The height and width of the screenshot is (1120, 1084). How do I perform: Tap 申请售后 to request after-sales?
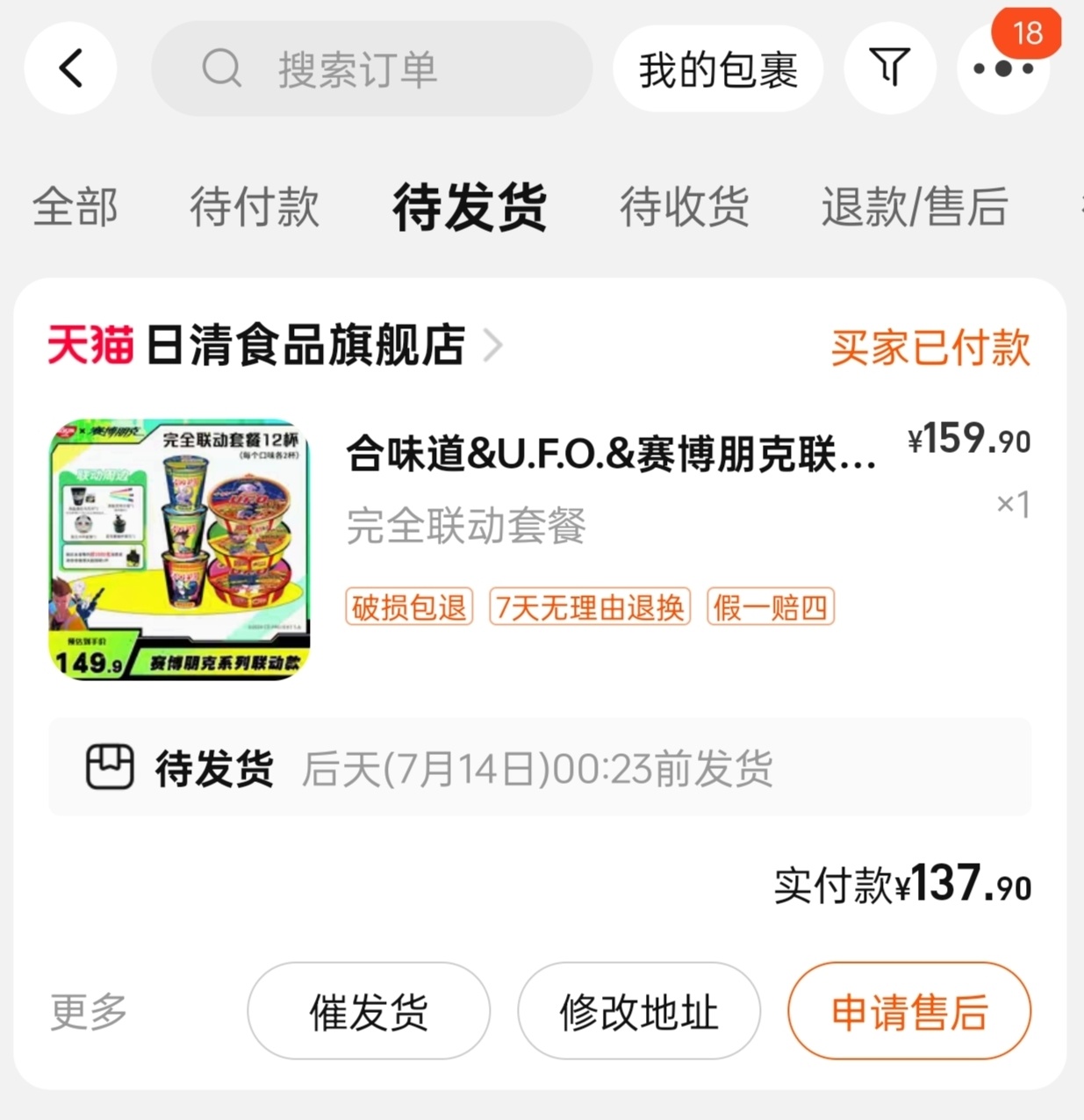tap(909, 1011)
